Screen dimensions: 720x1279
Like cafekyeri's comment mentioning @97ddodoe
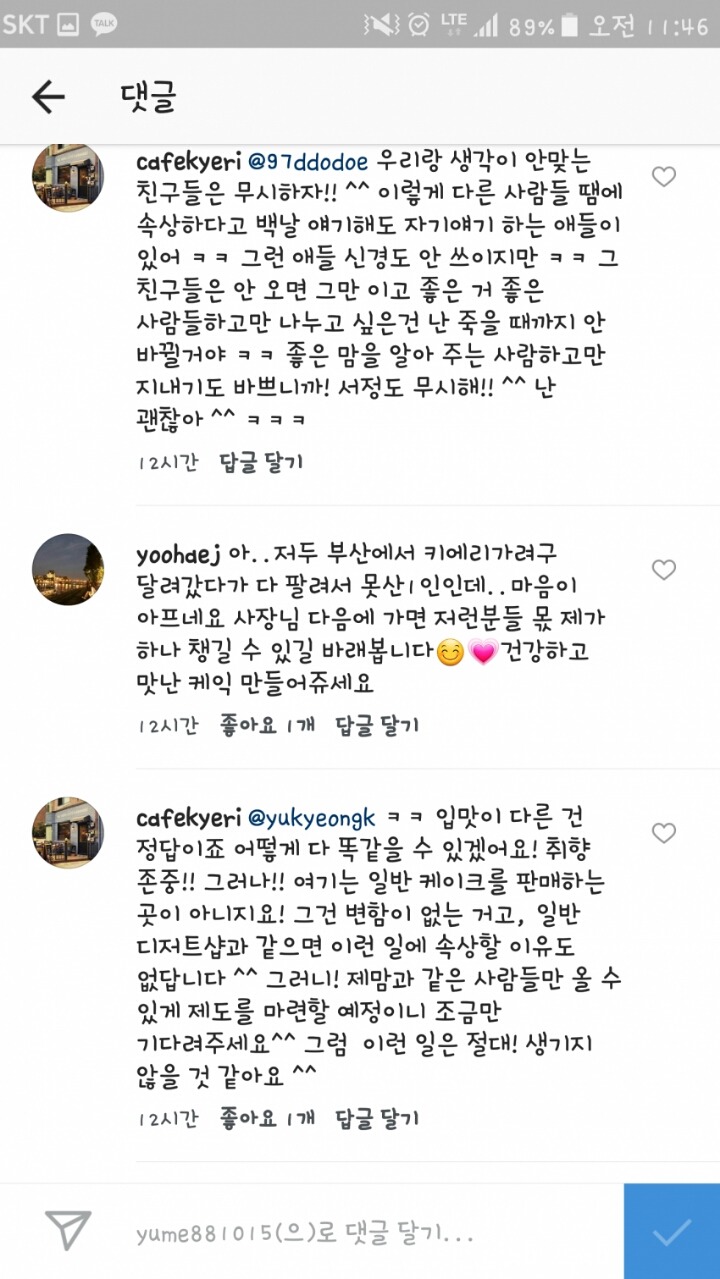(x=663, y=177)
